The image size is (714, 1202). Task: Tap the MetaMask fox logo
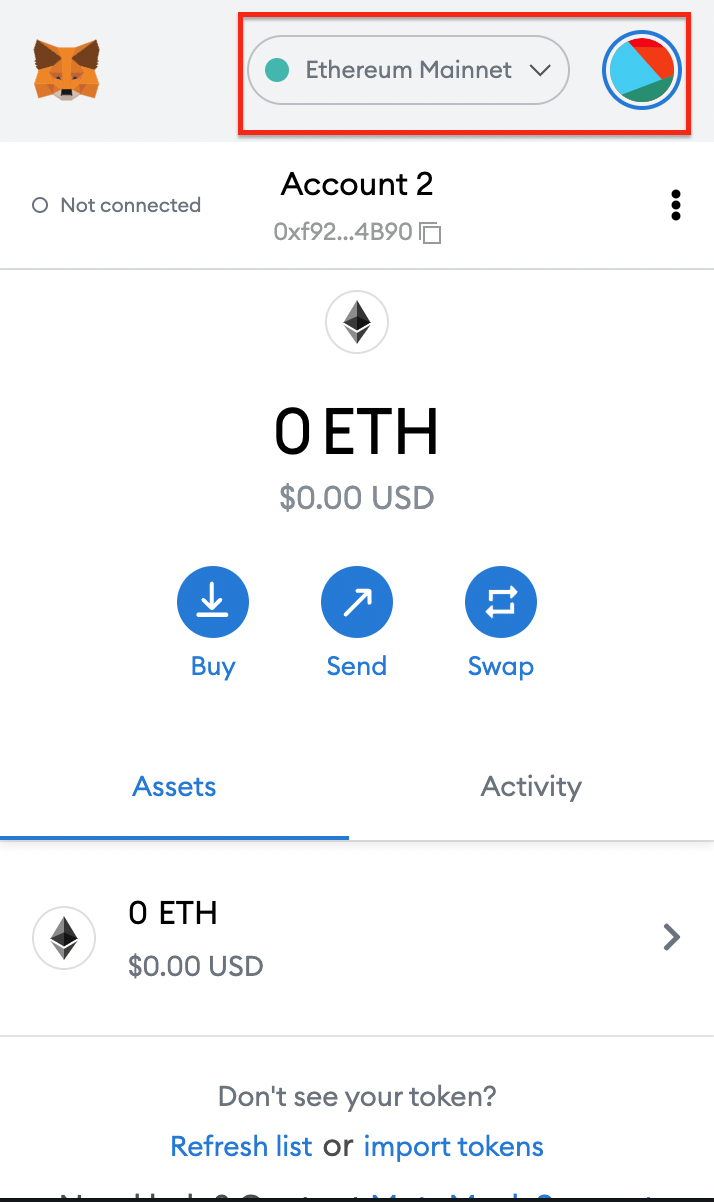tap(67, 70)
